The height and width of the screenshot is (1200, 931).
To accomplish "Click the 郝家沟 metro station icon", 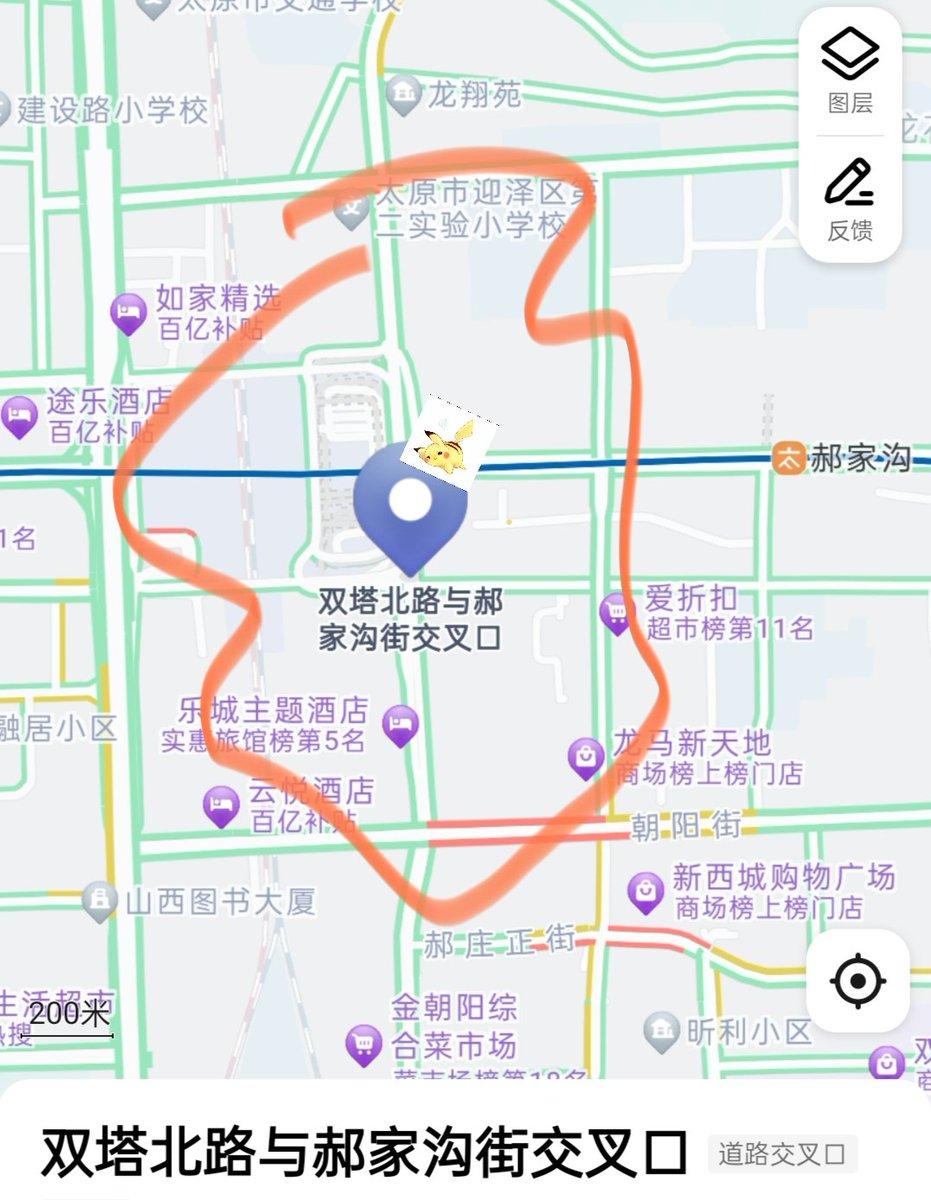I will pyautogui.click(x=789, y=460).
